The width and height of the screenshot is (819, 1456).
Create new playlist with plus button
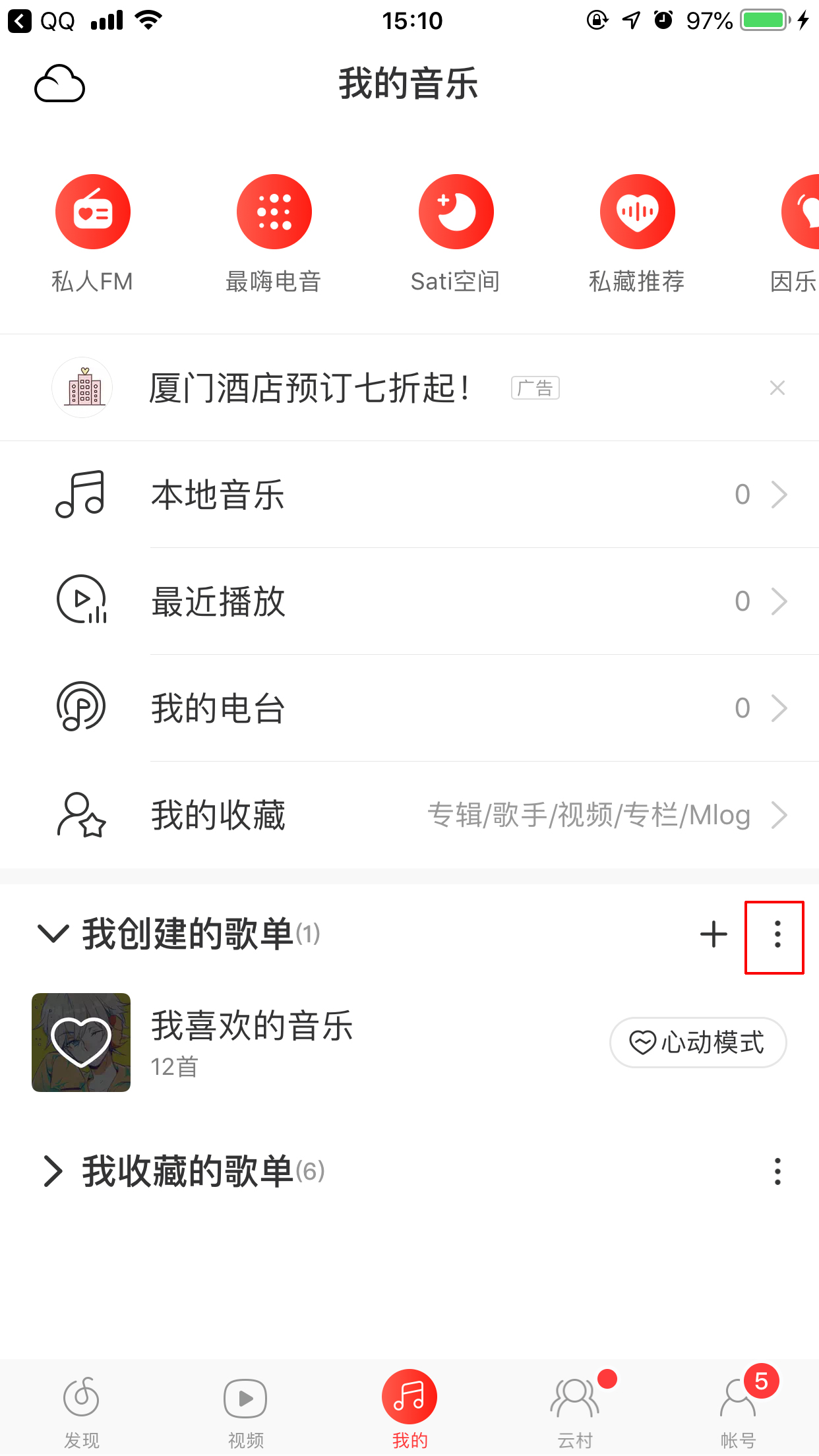(x=713, y=935)
